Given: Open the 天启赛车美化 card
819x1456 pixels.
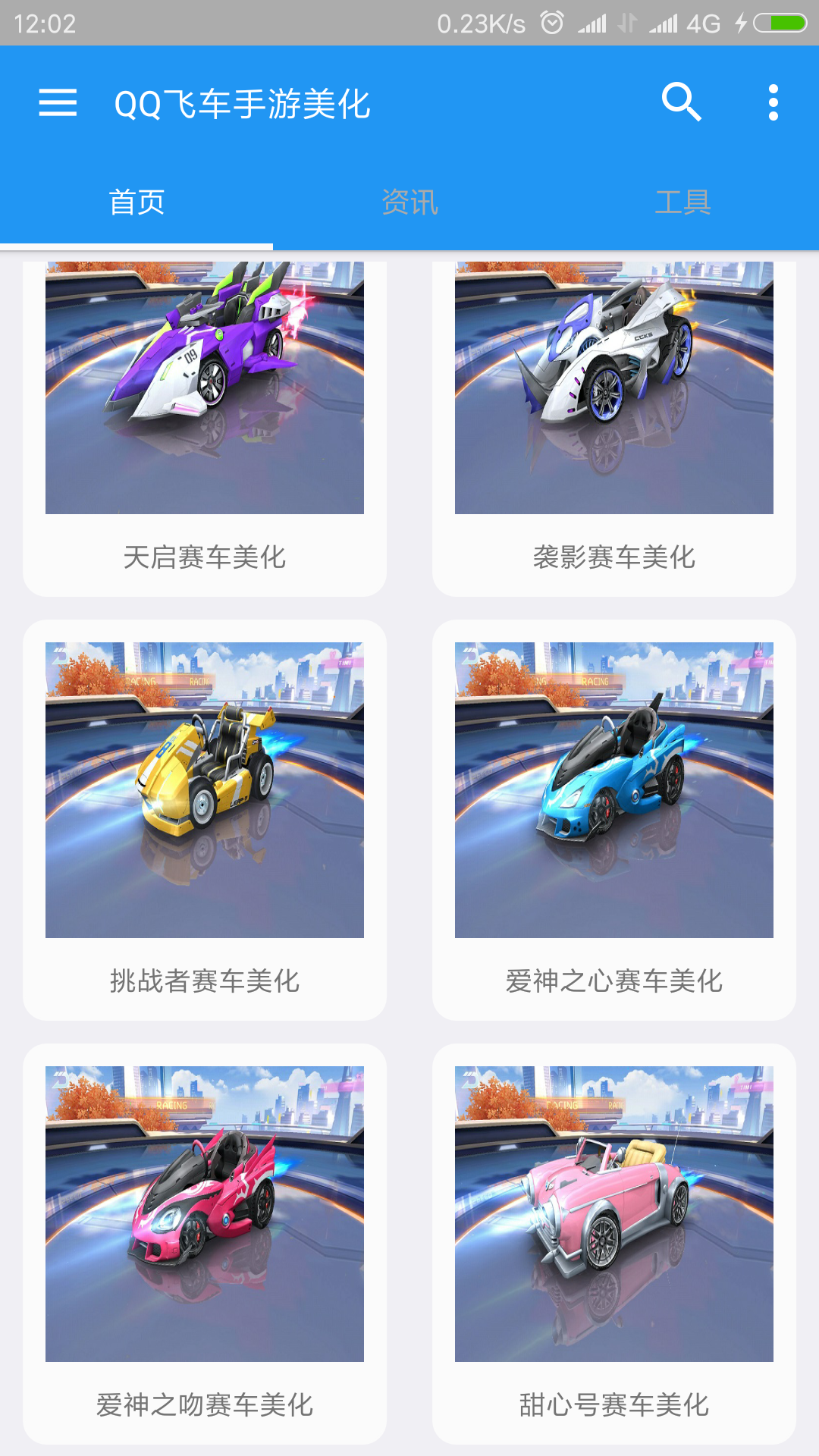Looking at the screenshot, I should coord(205,428).
